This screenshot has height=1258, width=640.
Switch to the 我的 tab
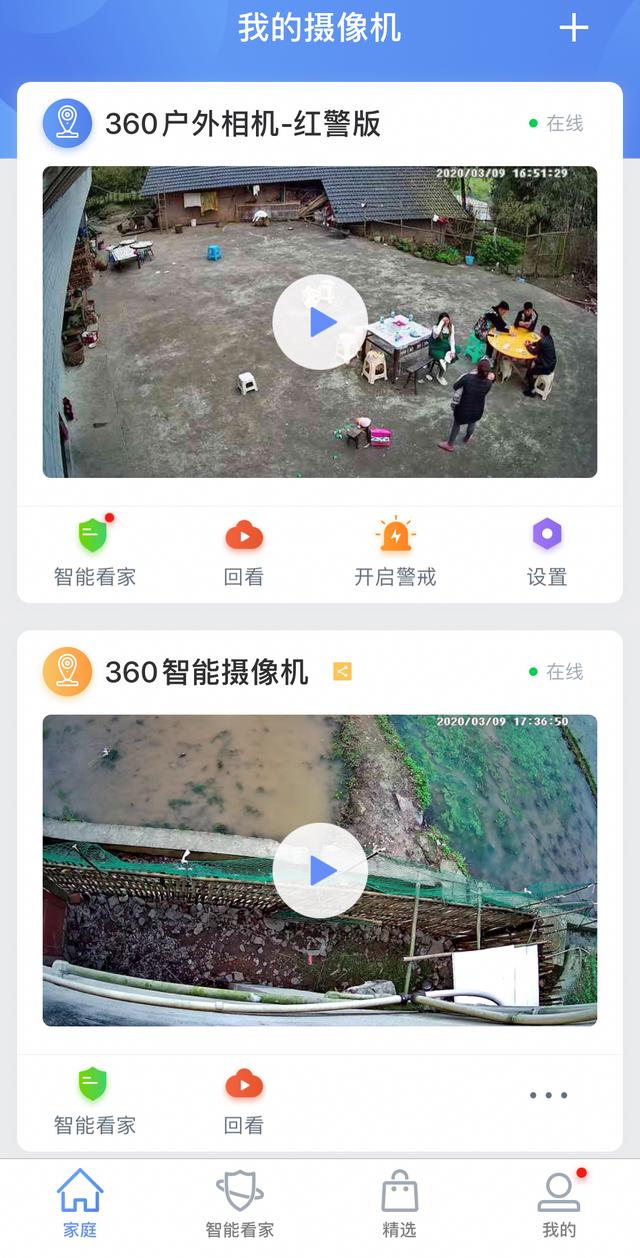click(x=559, y=1203)
